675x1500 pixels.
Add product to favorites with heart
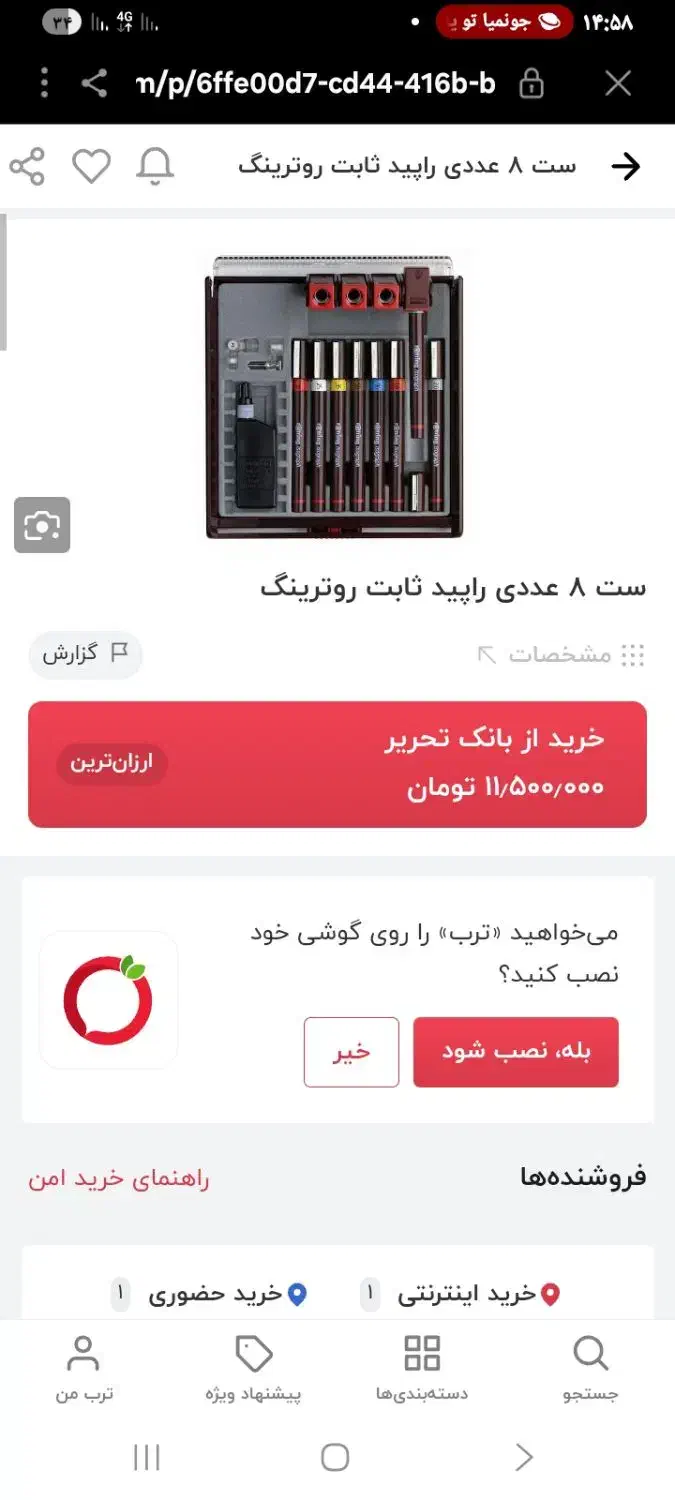click(91, 167)
